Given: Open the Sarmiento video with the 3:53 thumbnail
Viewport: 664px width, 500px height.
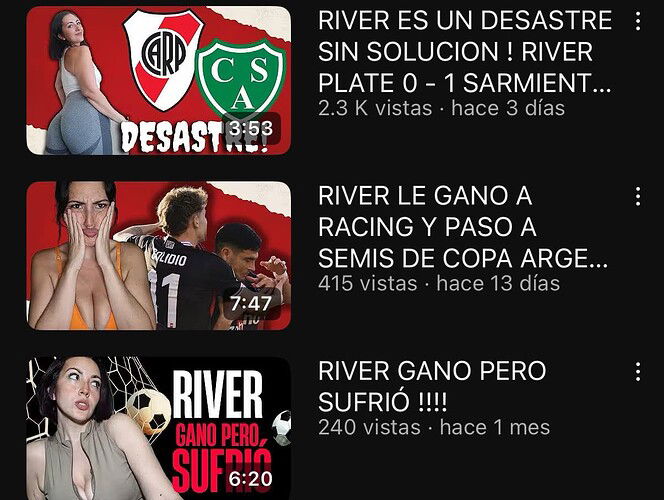Looking at the screenshot, I should click(x=158, y=80).
